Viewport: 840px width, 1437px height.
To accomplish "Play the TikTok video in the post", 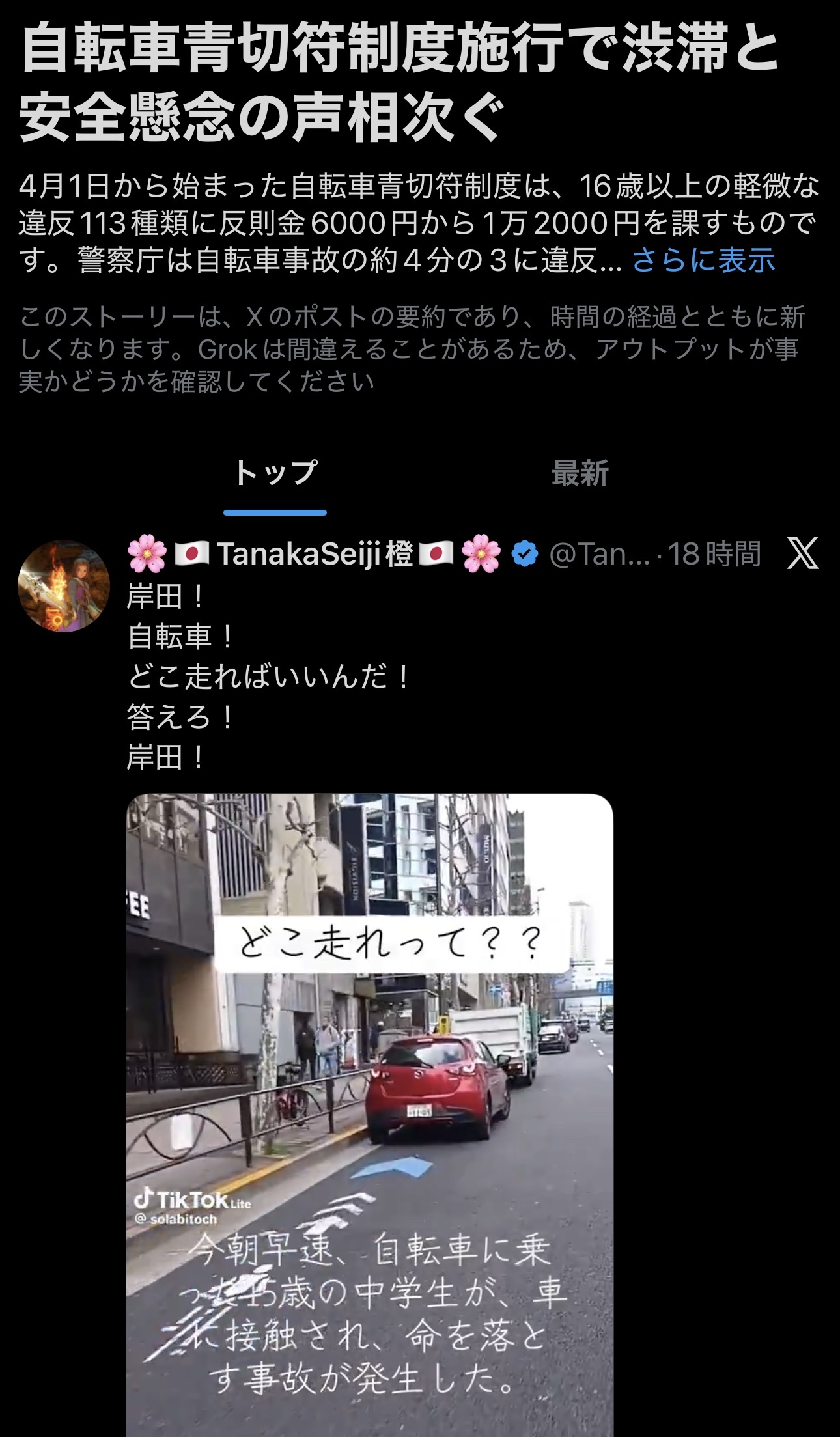I will pos(369,1107).
